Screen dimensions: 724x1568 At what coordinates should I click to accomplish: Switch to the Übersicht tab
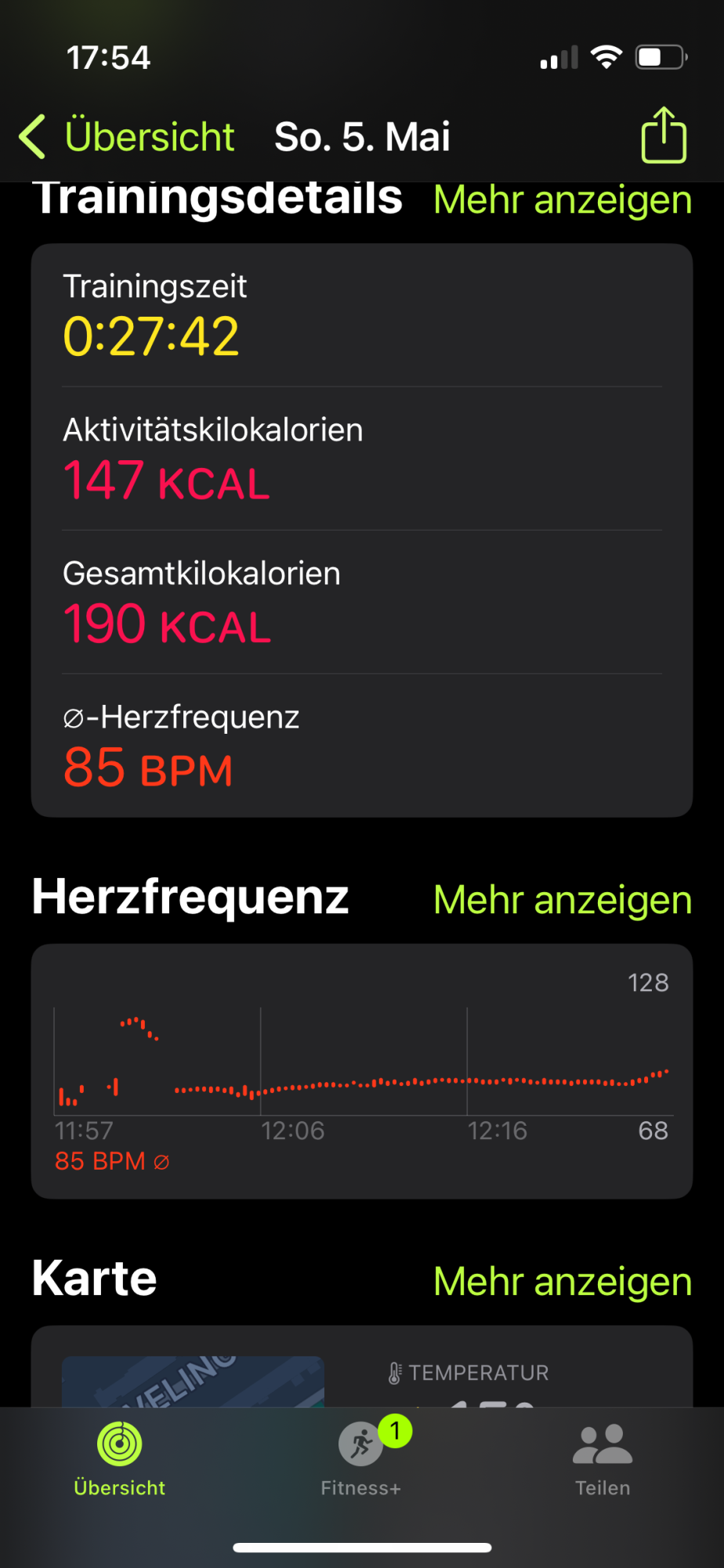[x=119, y=1458]
